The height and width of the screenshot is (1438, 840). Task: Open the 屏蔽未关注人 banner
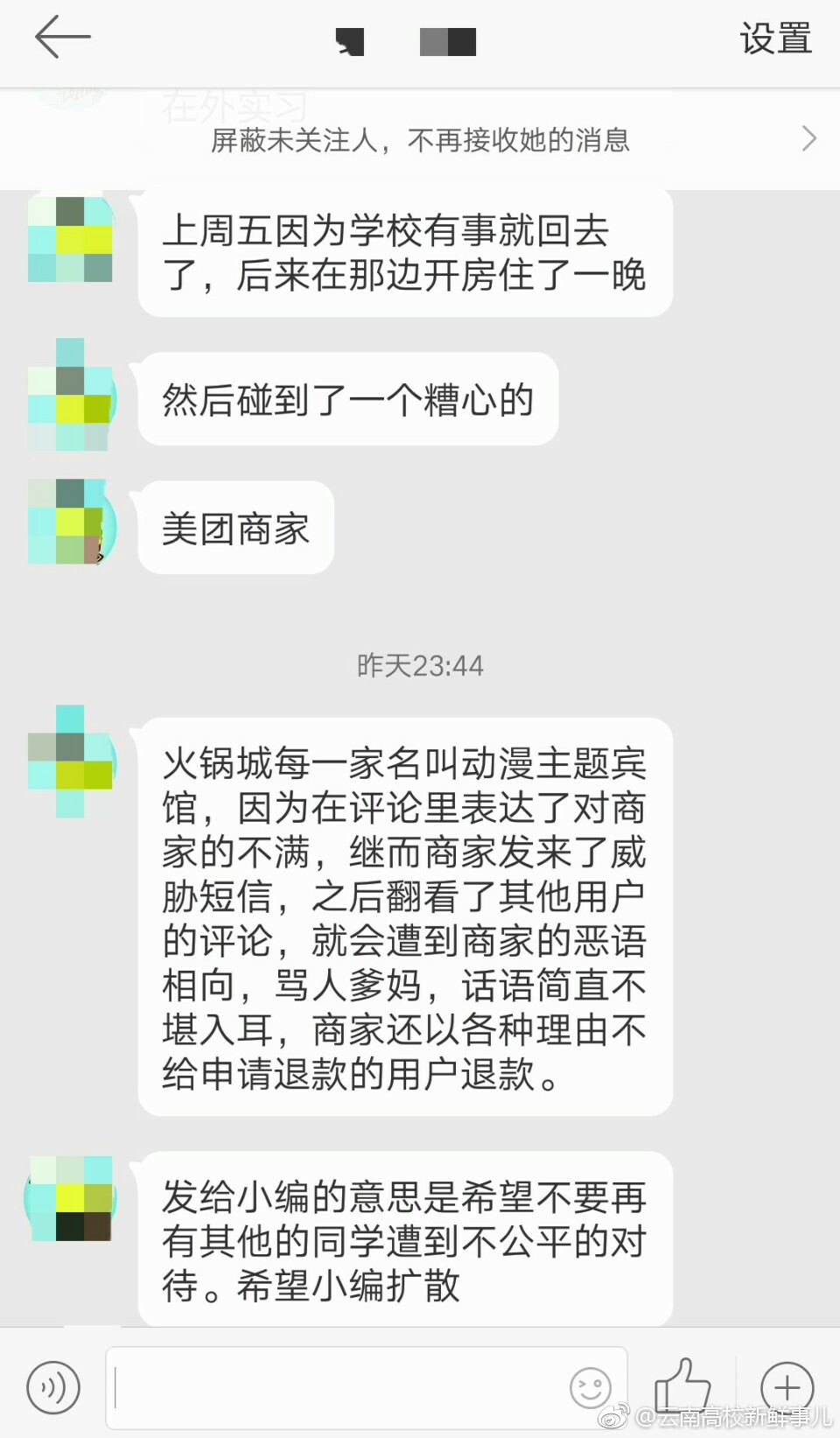coord(420,139)
